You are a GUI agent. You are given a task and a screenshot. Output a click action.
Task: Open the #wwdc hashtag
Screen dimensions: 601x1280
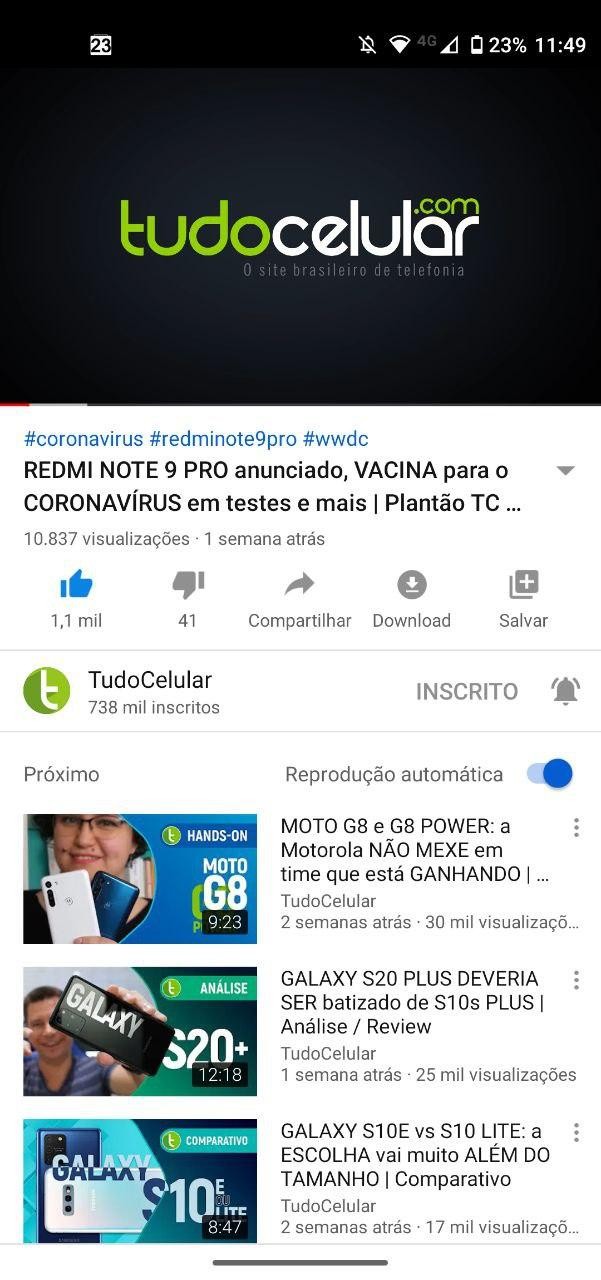(335, 439)
